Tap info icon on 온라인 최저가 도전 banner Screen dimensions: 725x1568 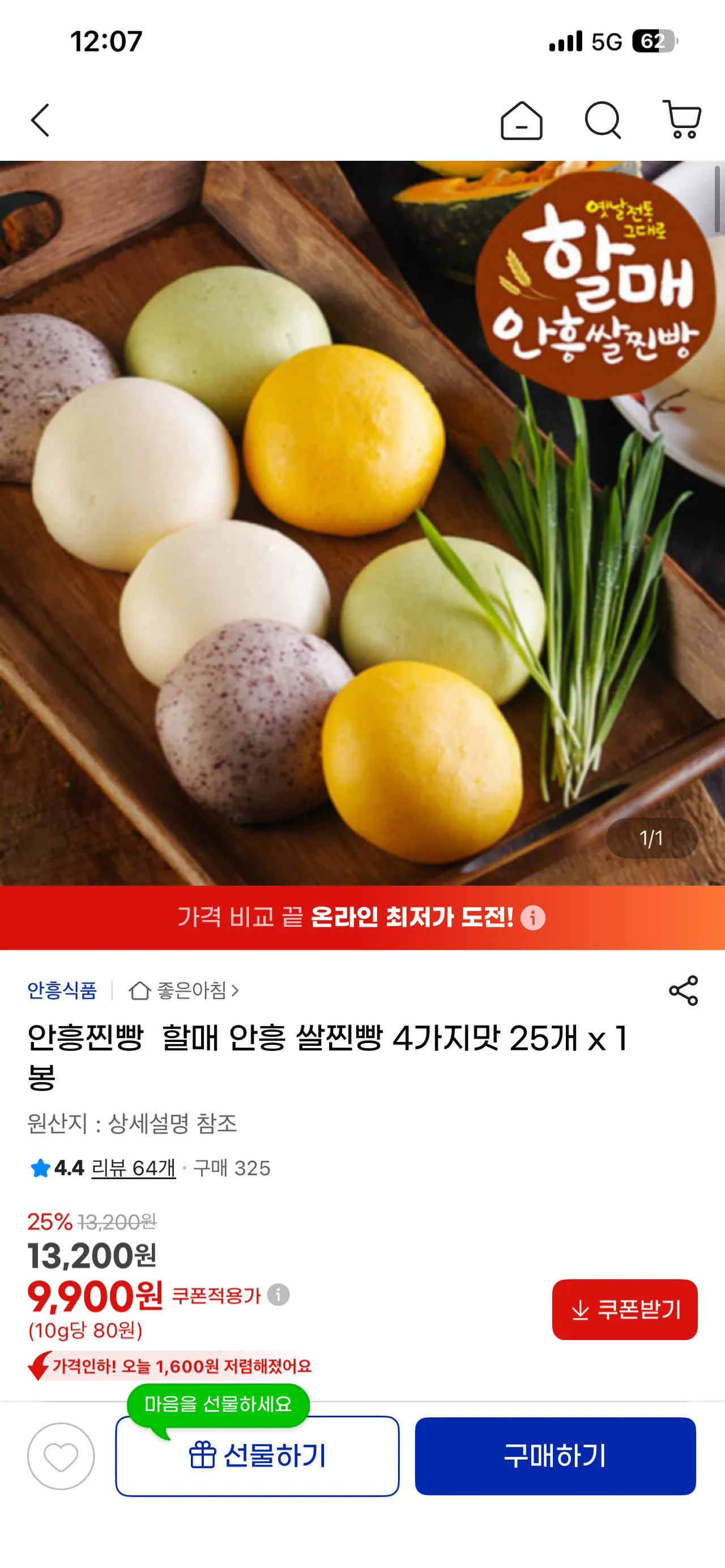click(532, 917)
